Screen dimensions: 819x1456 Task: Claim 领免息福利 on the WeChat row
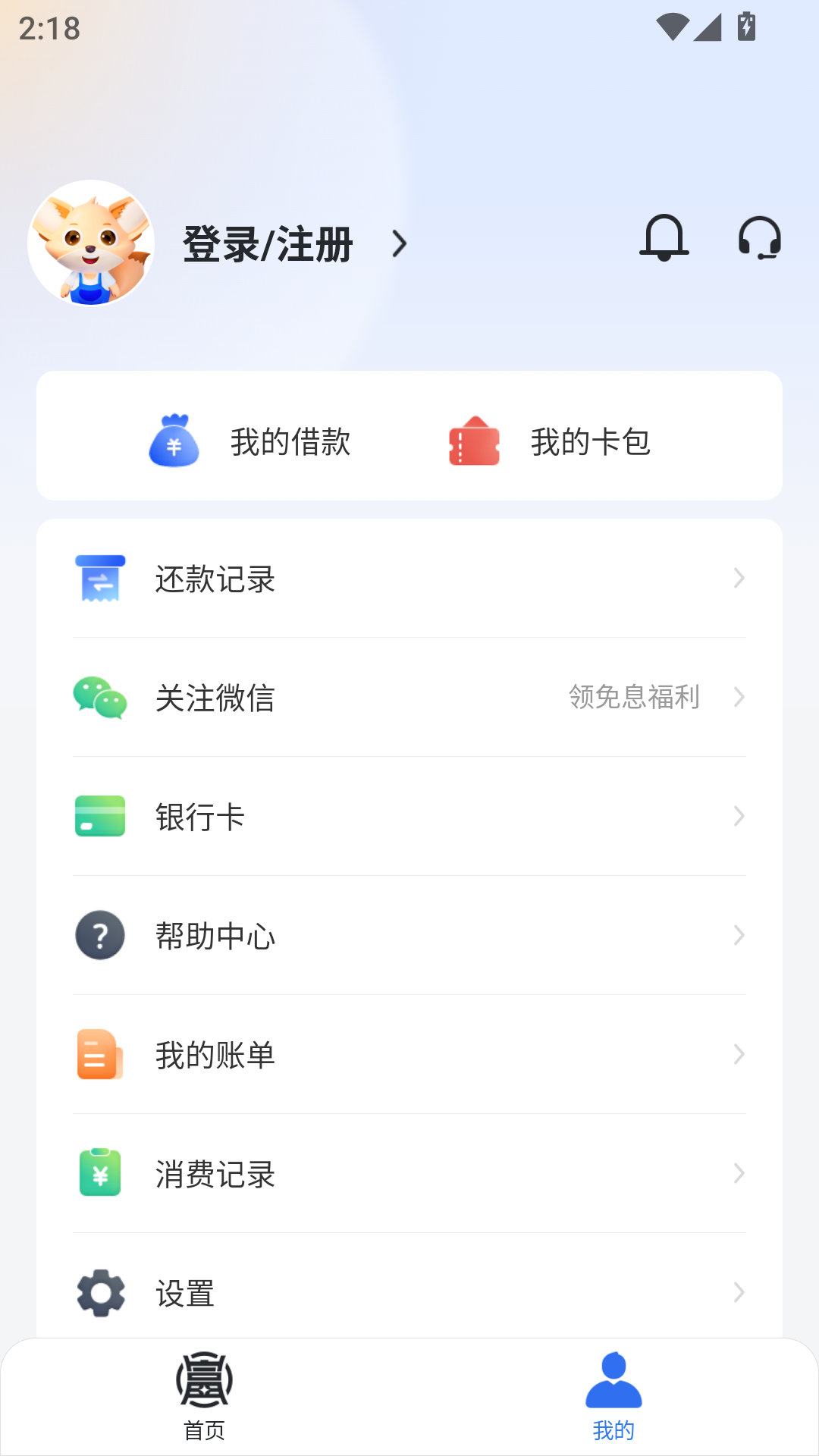(x=634, y=697)
